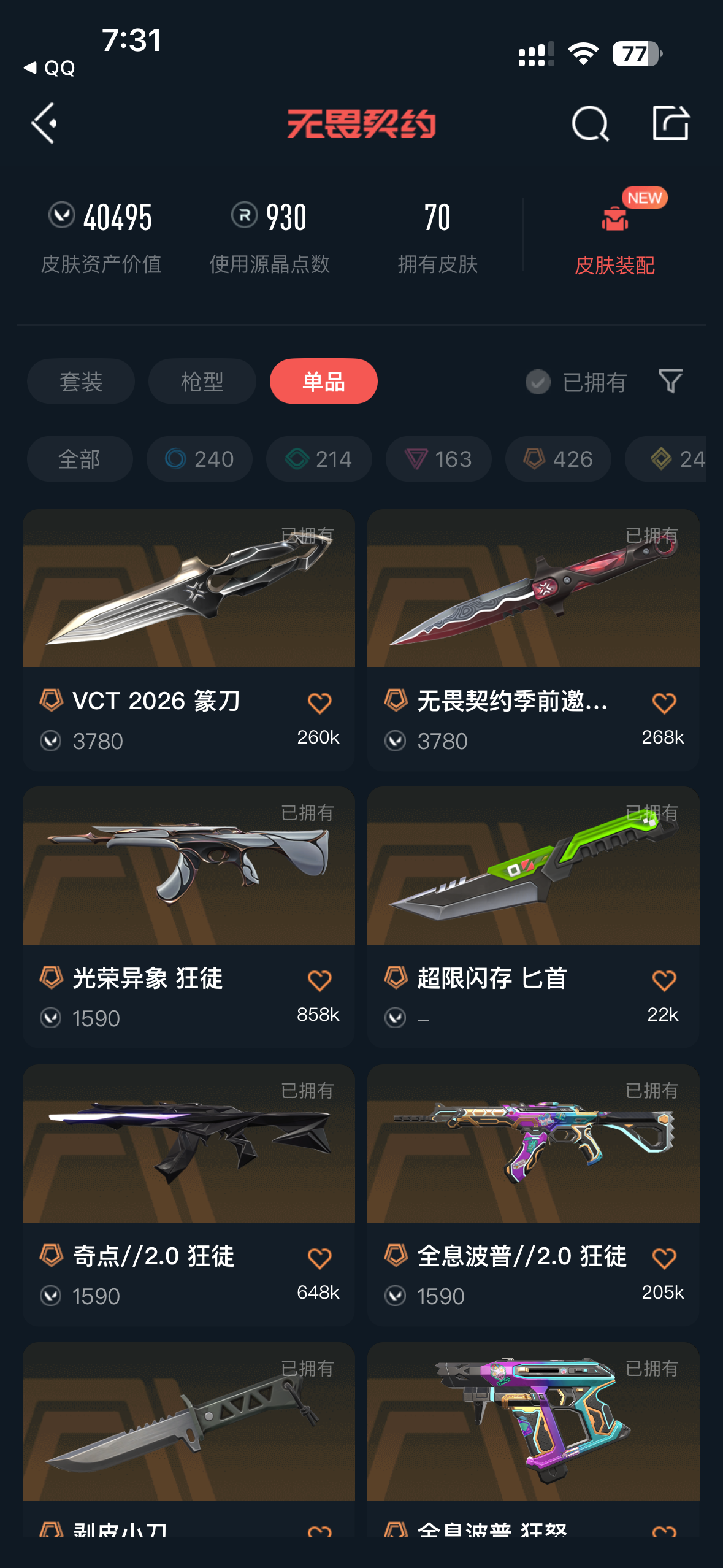Filter by the 214 tier chip
723x1568 pixels.
tap(319, 459)
